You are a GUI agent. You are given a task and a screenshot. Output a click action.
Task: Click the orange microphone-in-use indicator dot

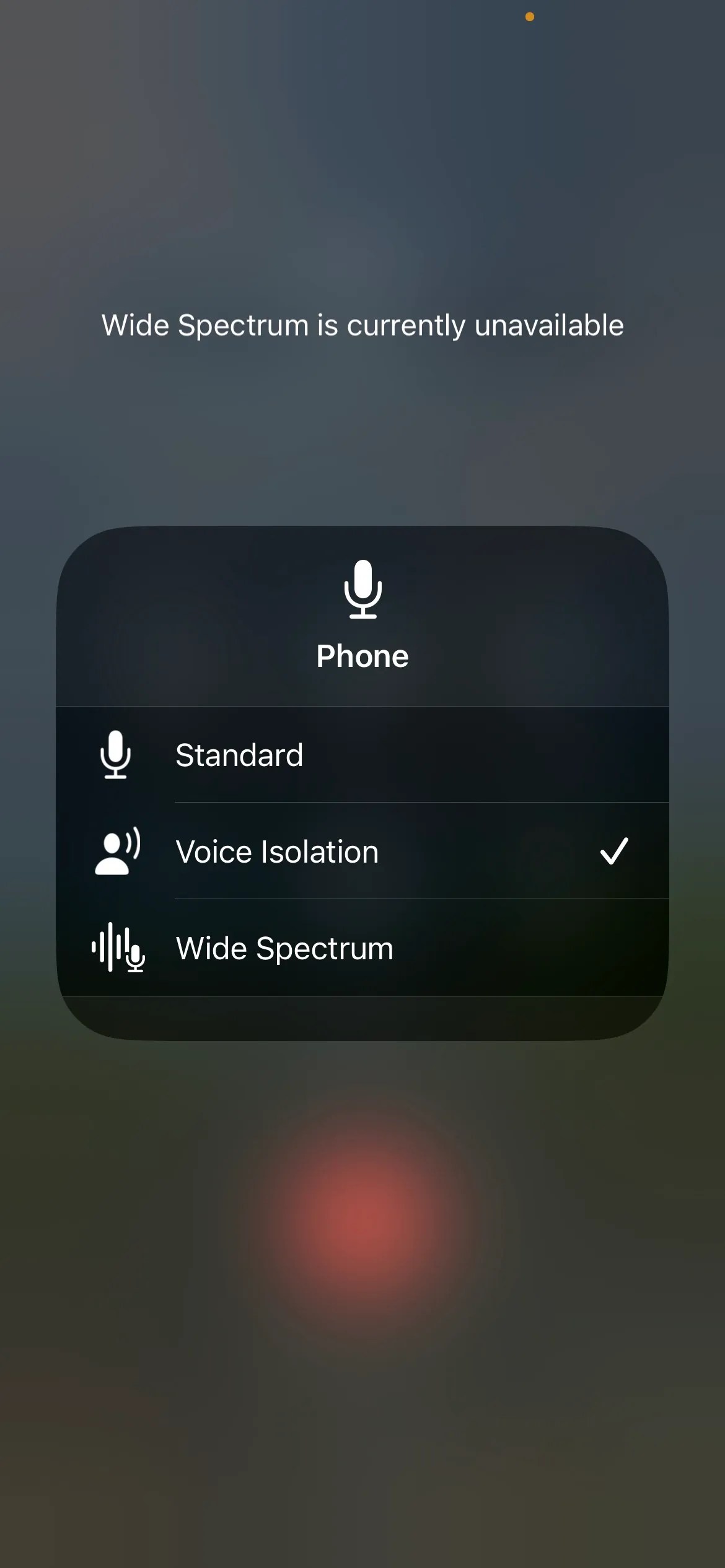pos(530,17)
